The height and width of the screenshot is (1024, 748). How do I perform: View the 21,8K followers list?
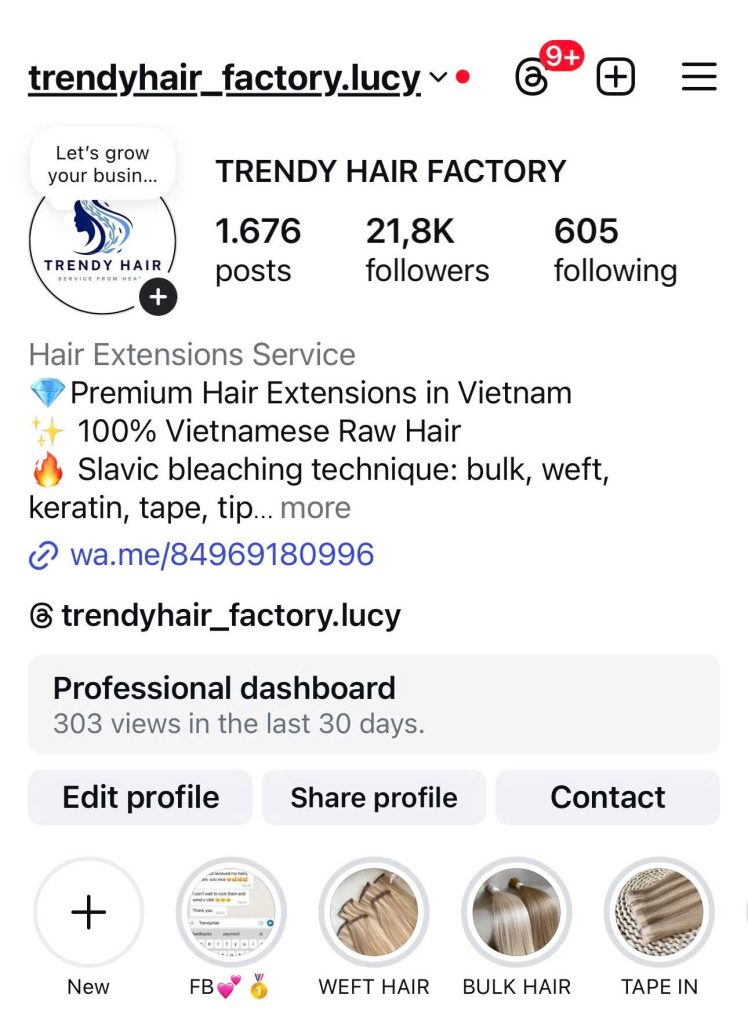coord(427,250)
